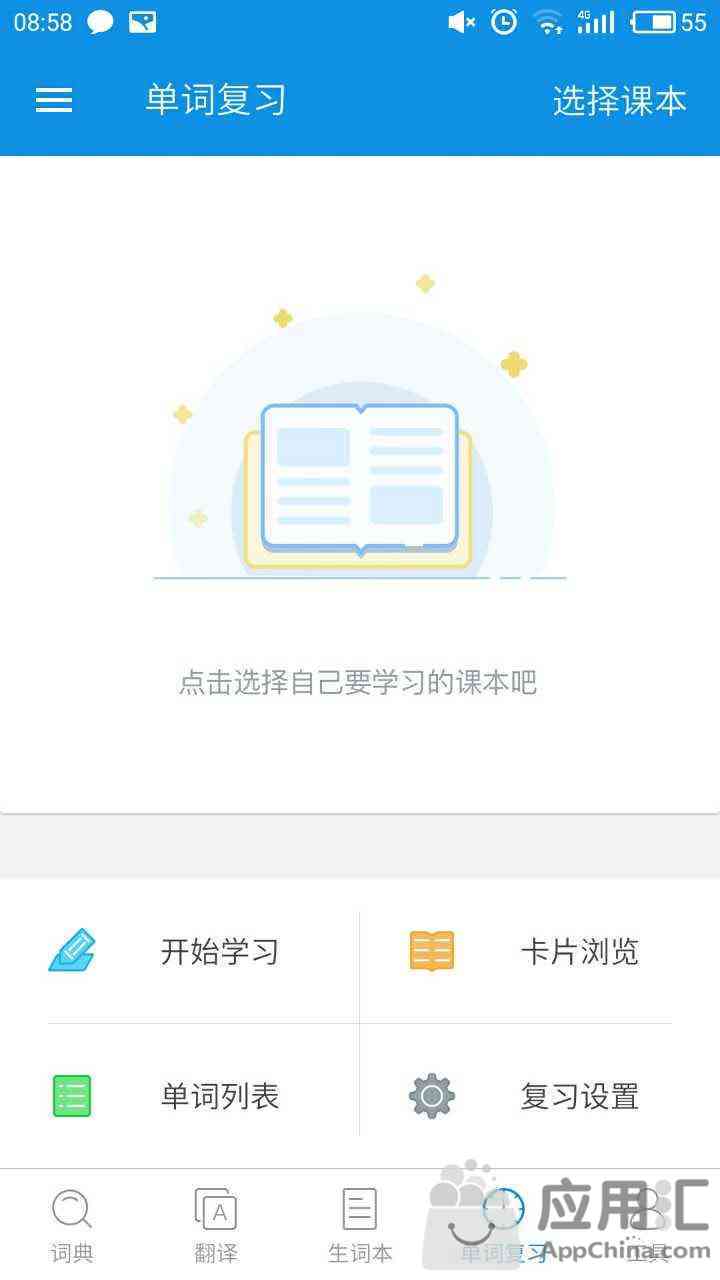720x1280 pixels.
Task: Open the hamburger drawer menu
Action: 54,100
